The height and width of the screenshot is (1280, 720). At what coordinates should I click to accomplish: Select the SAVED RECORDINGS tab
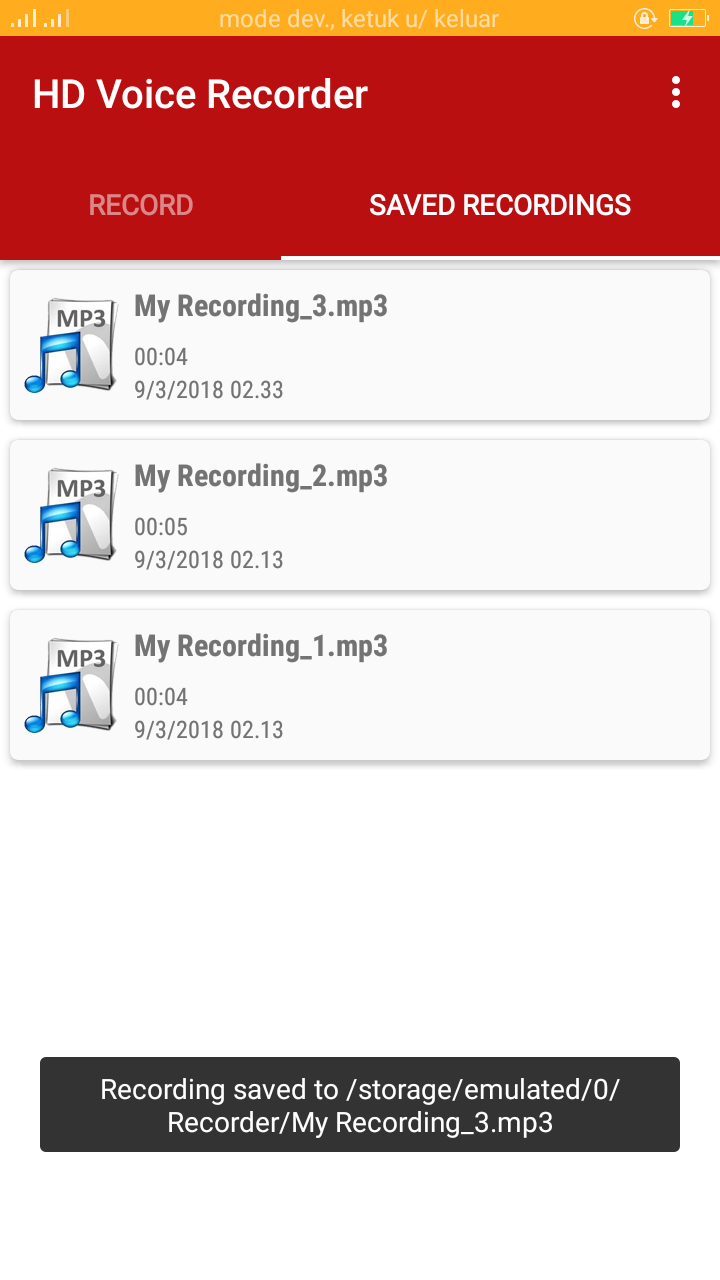pos(500,205)
